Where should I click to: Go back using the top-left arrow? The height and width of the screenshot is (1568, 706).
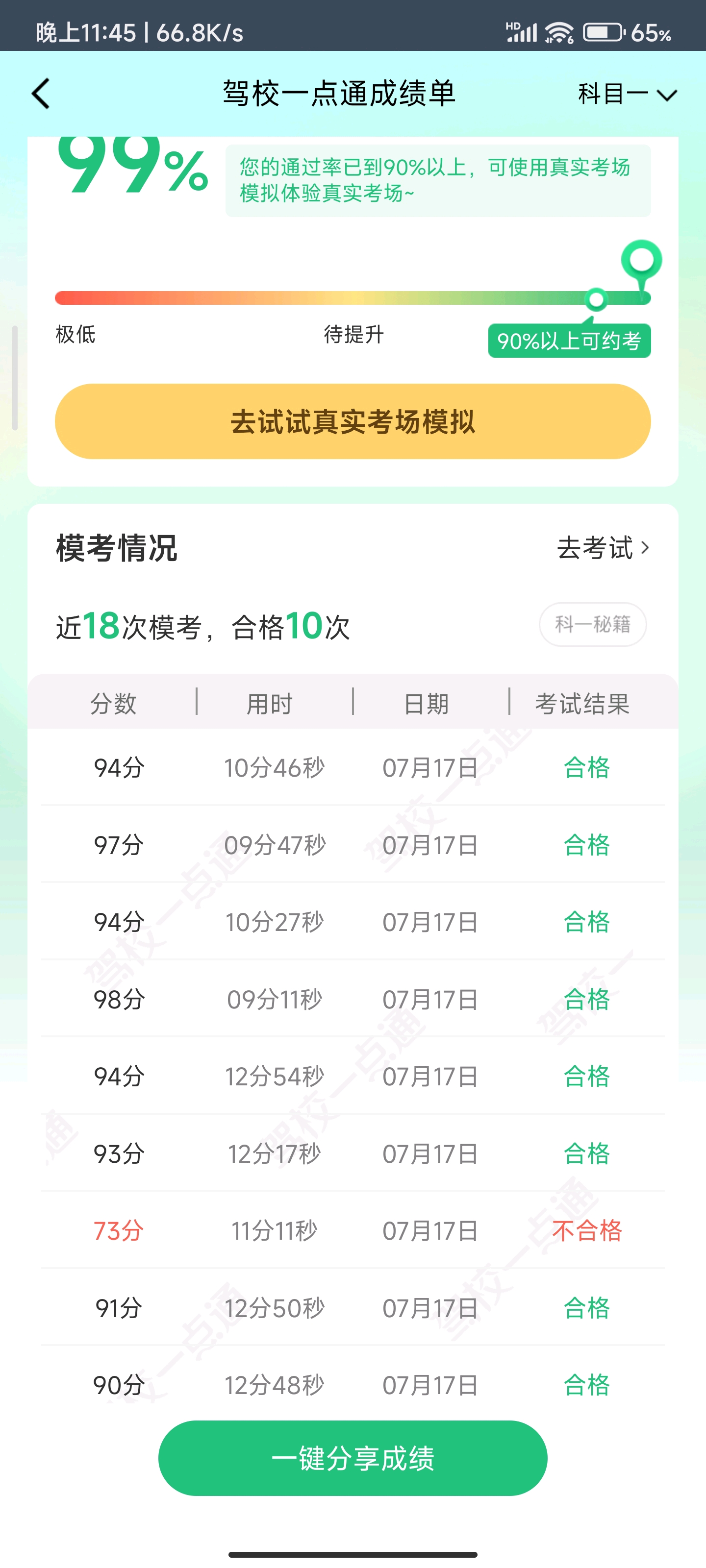coord(41,94)
